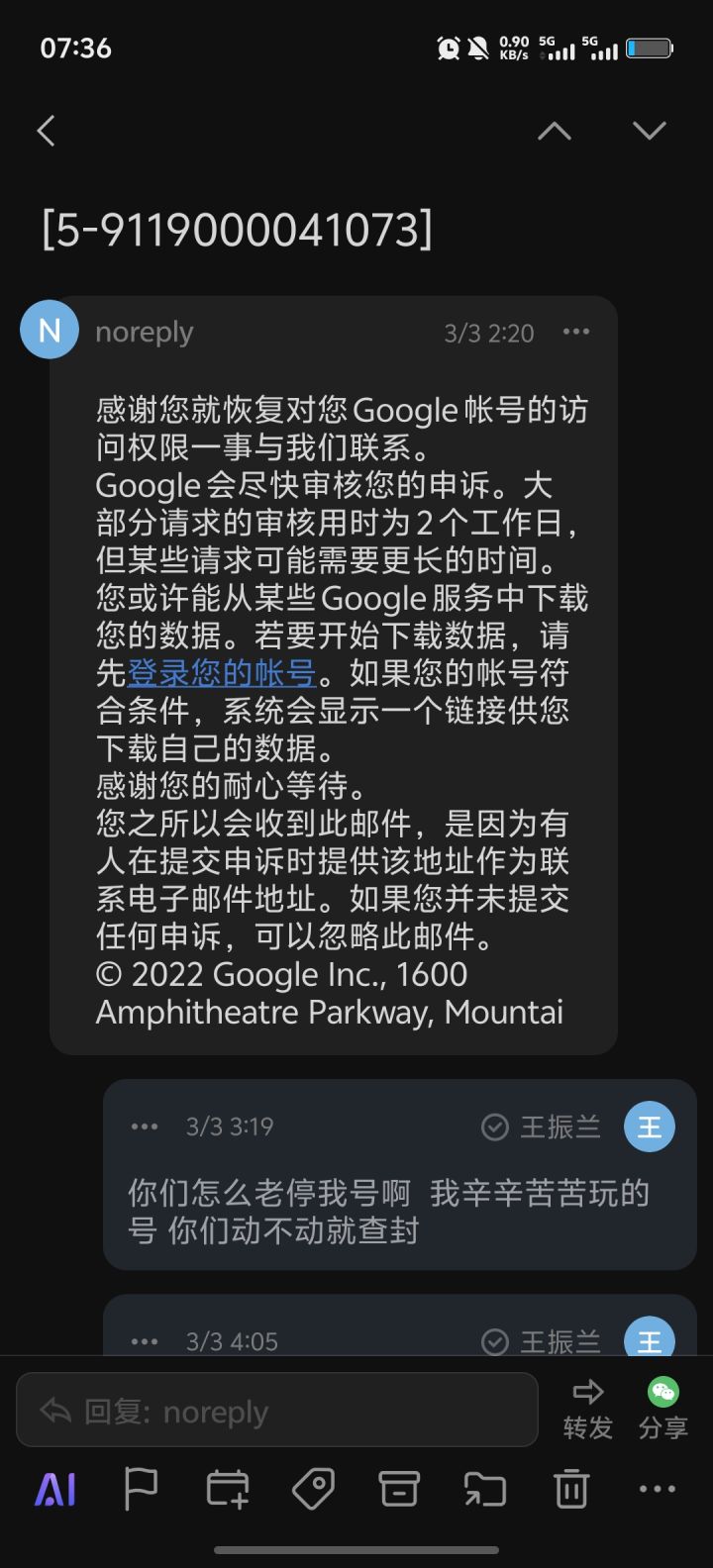Open more actions in the bottom toolbar
This screenshot has width=713, height=1568.
click(658, 1489)
